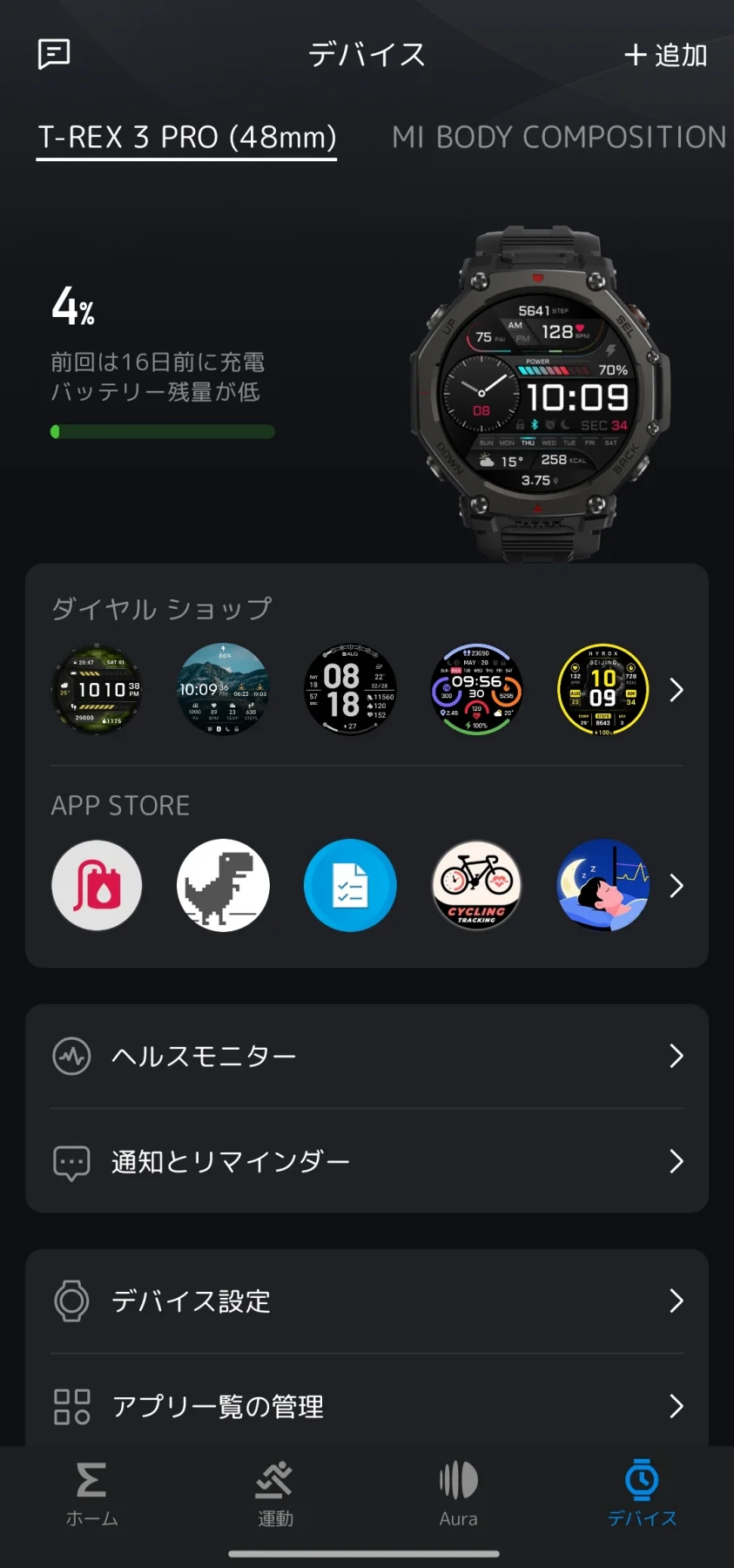Open the Cycling Tracking app

pos(476,885)
